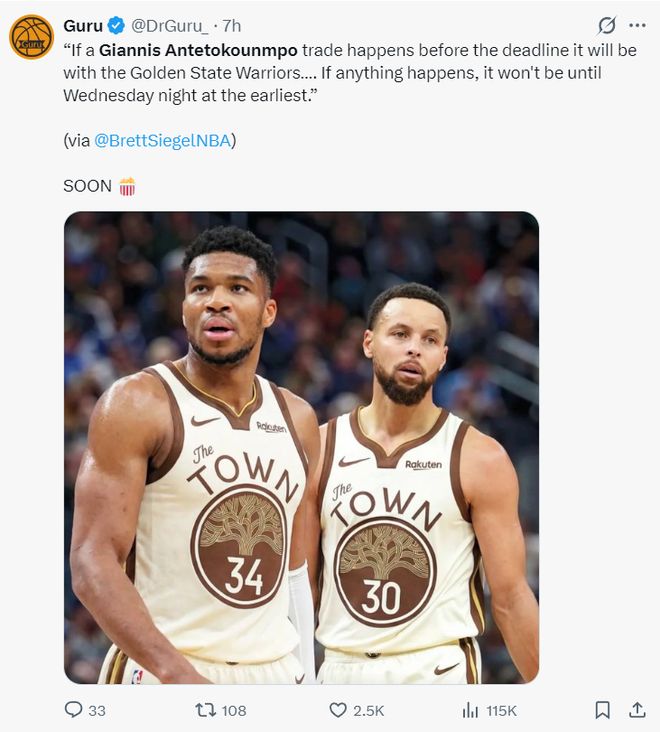This screenshot has width=660, height=732.
Task: Visit the @BrettSiegelNBA mention
Action: pos(164,141)
